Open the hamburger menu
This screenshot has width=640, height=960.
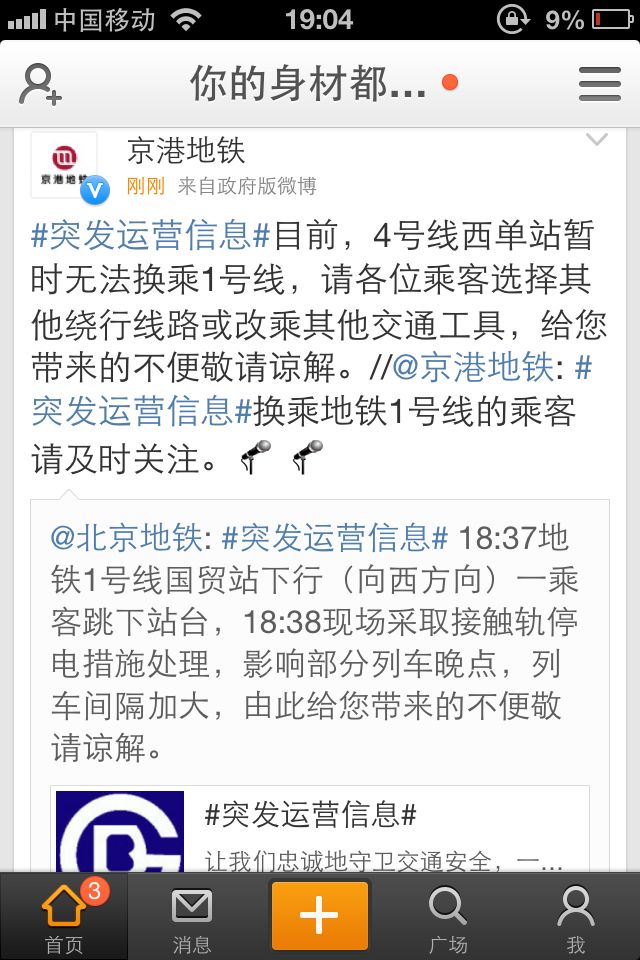600,84
